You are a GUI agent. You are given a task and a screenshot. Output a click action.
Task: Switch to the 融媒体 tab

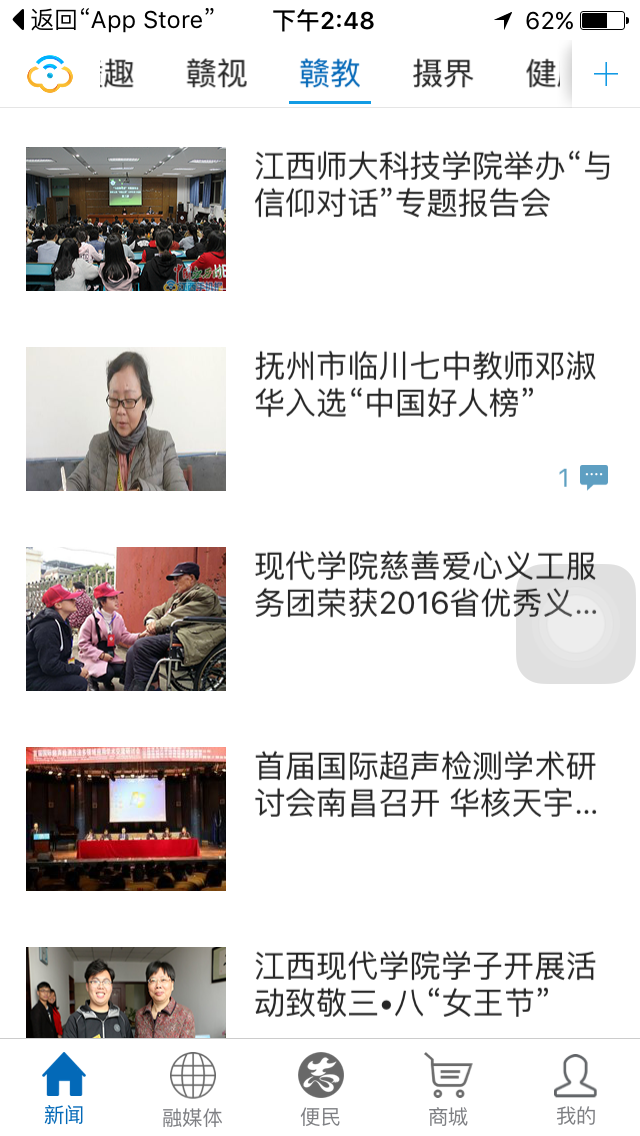coord(192,1089)
